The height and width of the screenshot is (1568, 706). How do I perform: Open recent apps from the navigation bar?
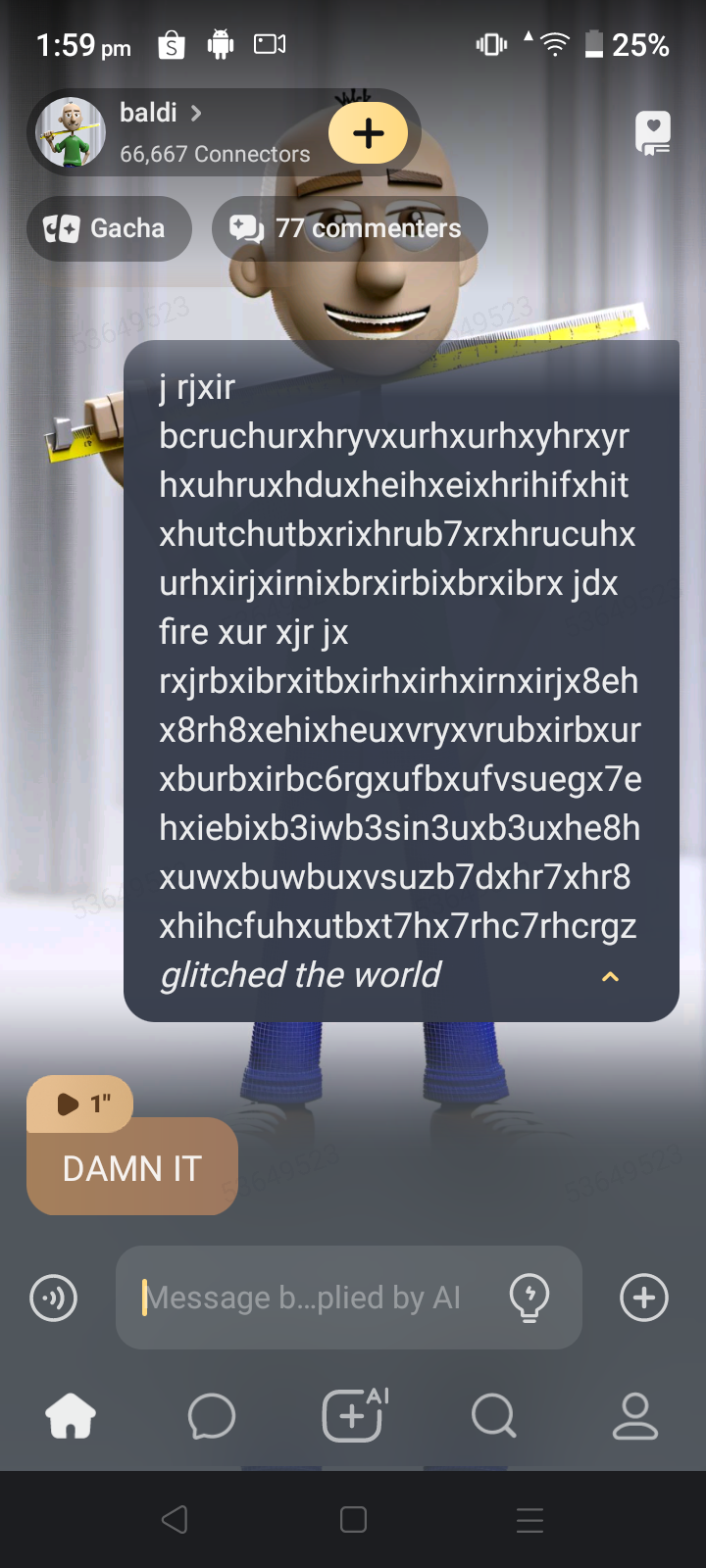coord(529,1520)
